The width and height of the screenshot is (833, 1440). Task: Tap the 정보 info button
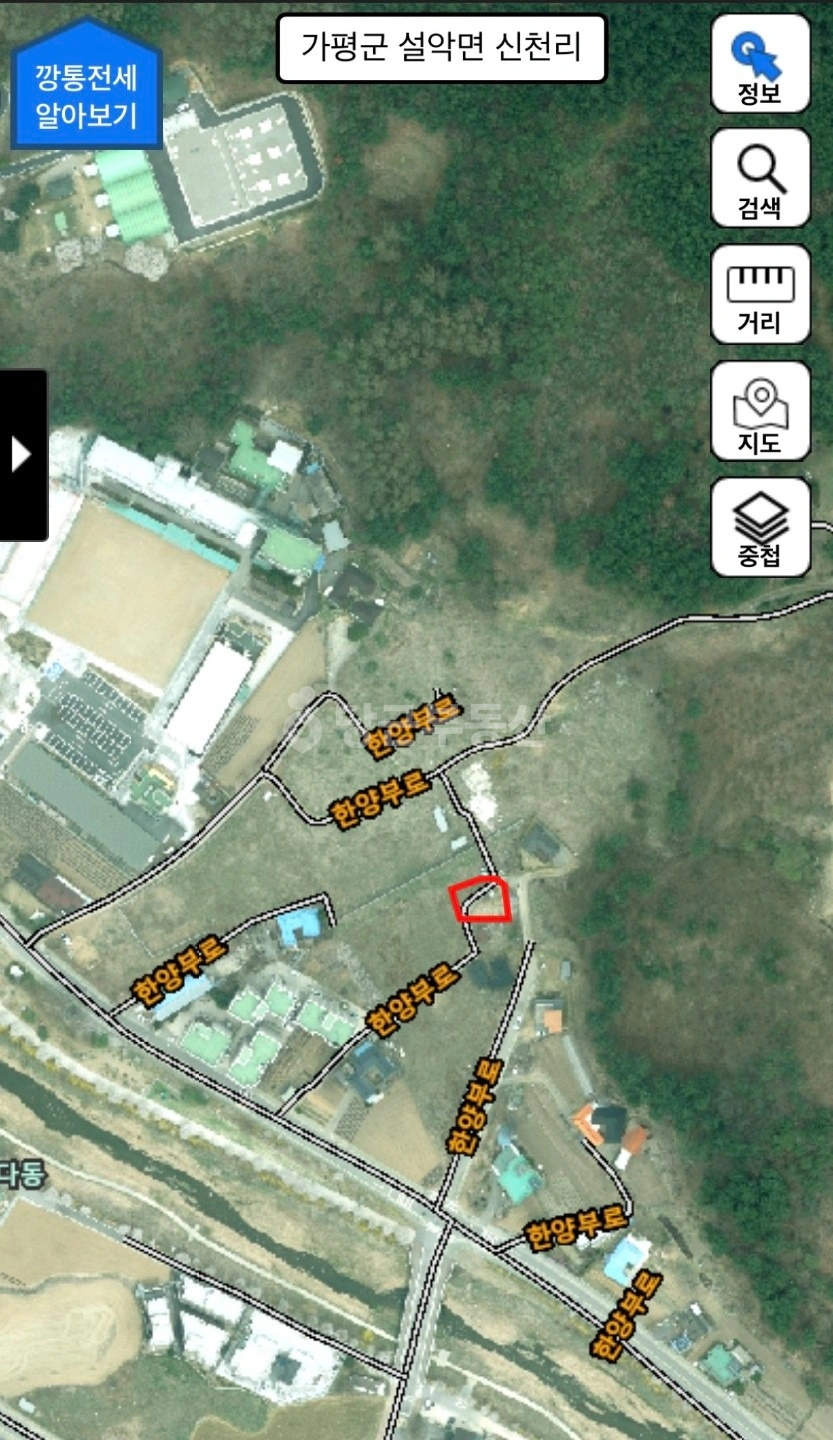(760, 63)
